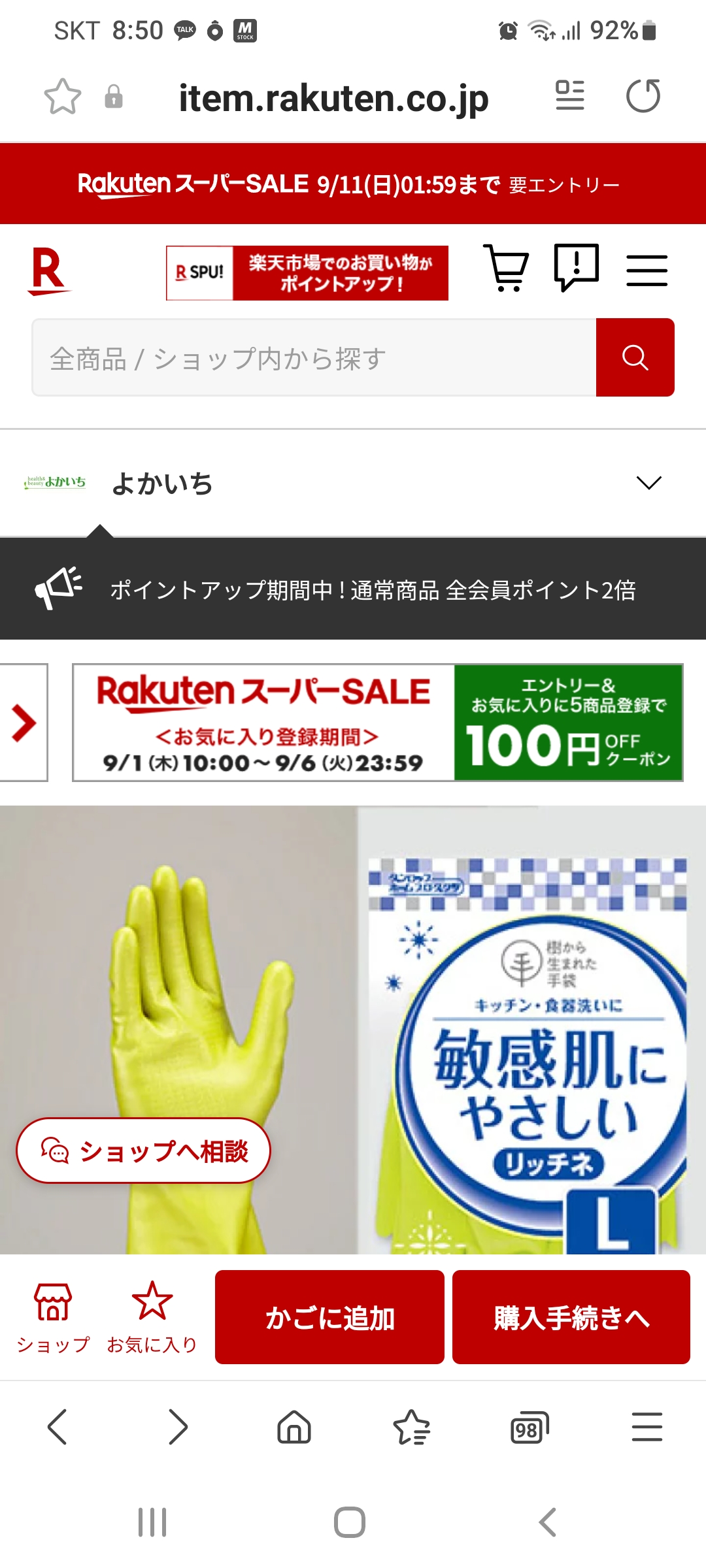Open the notification message icon
Image resolution: width=706 pixels, height=1568 pixels.
[576, 268]
